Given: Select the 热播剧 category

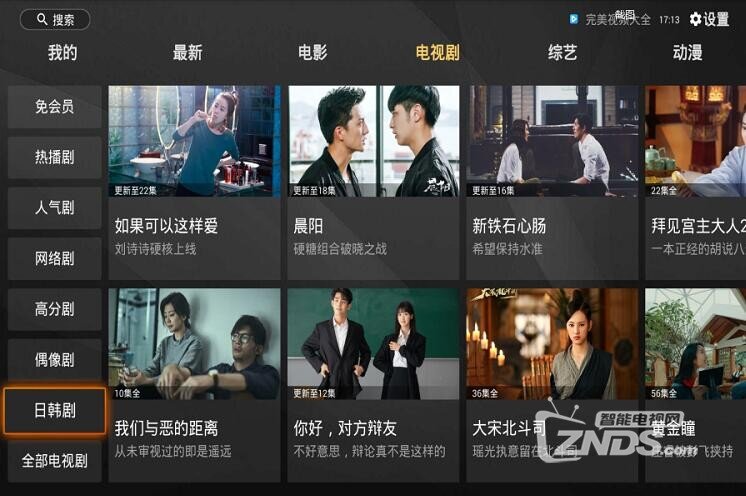Looking at the screenshot, I should [x=54, y=157].
